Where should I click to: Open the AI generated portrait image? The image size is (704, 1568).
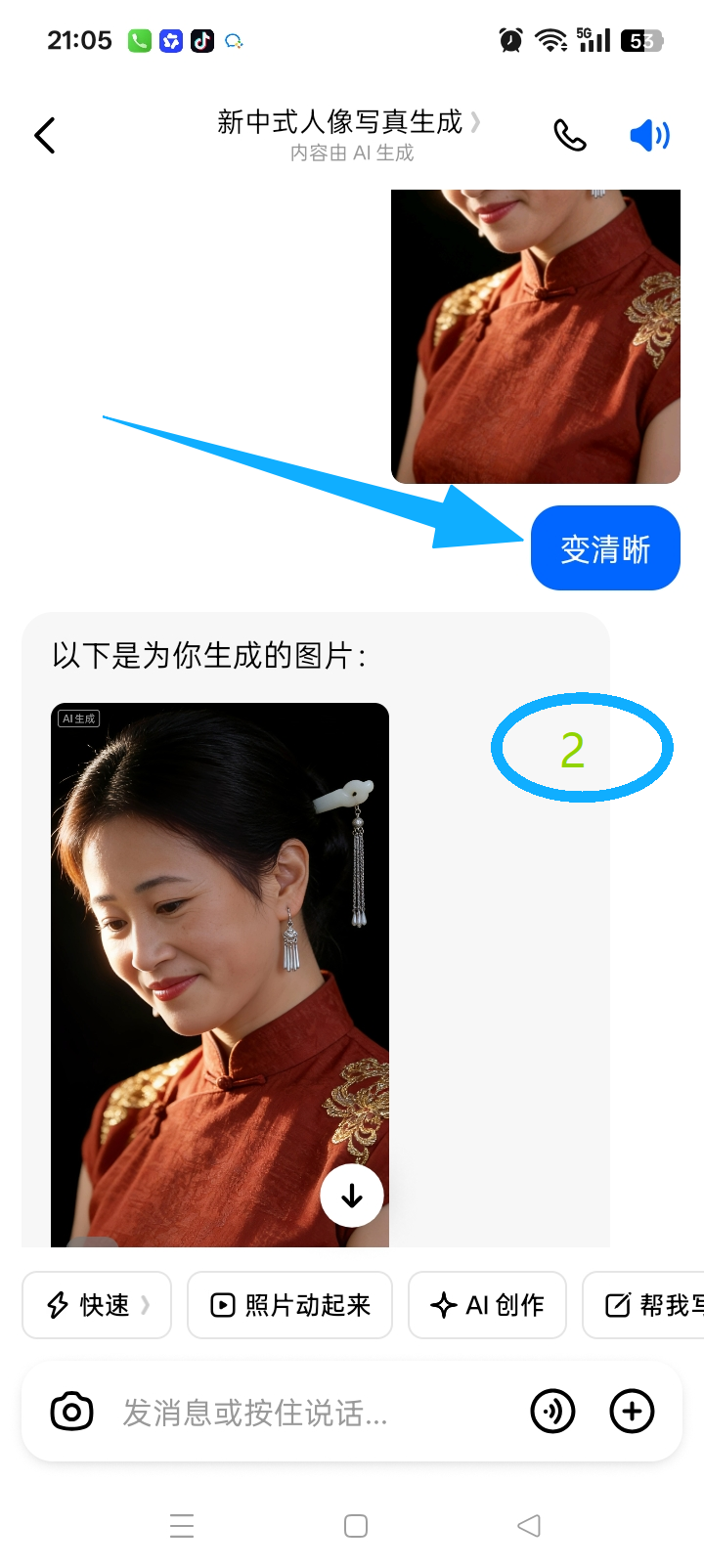click(x=219, y=968)
